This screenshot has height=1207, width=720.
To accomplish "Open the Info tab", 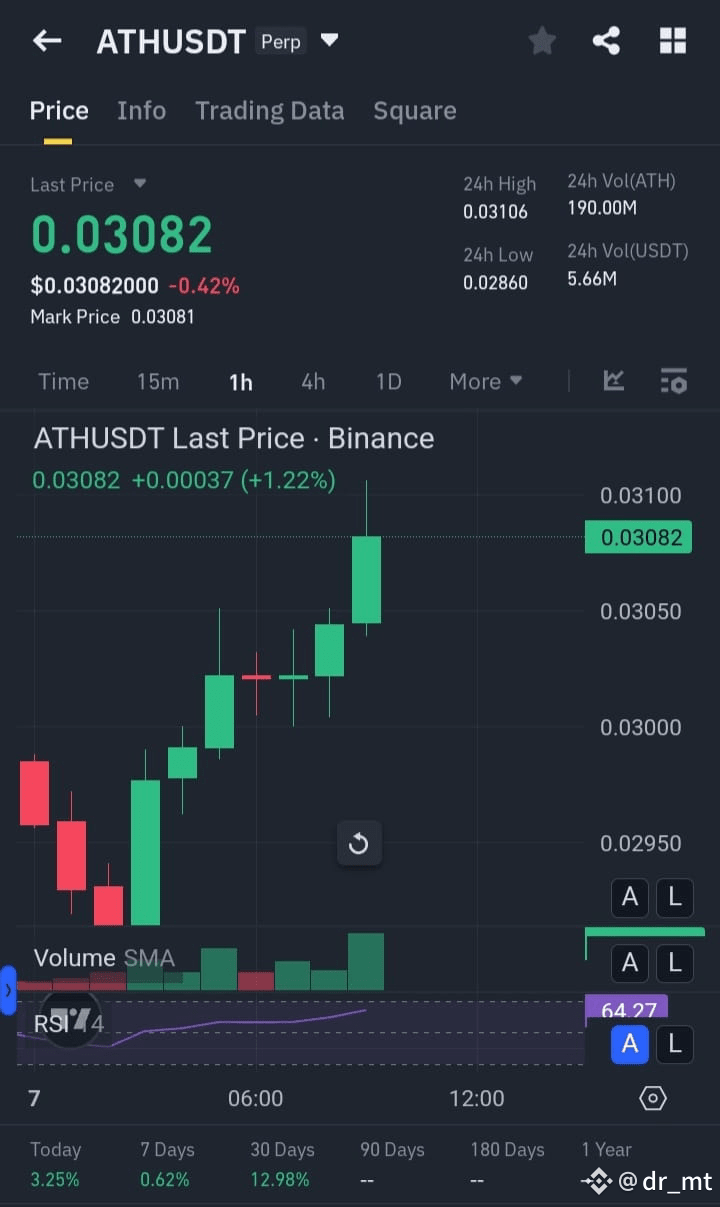I will click(x=141, y=110).
